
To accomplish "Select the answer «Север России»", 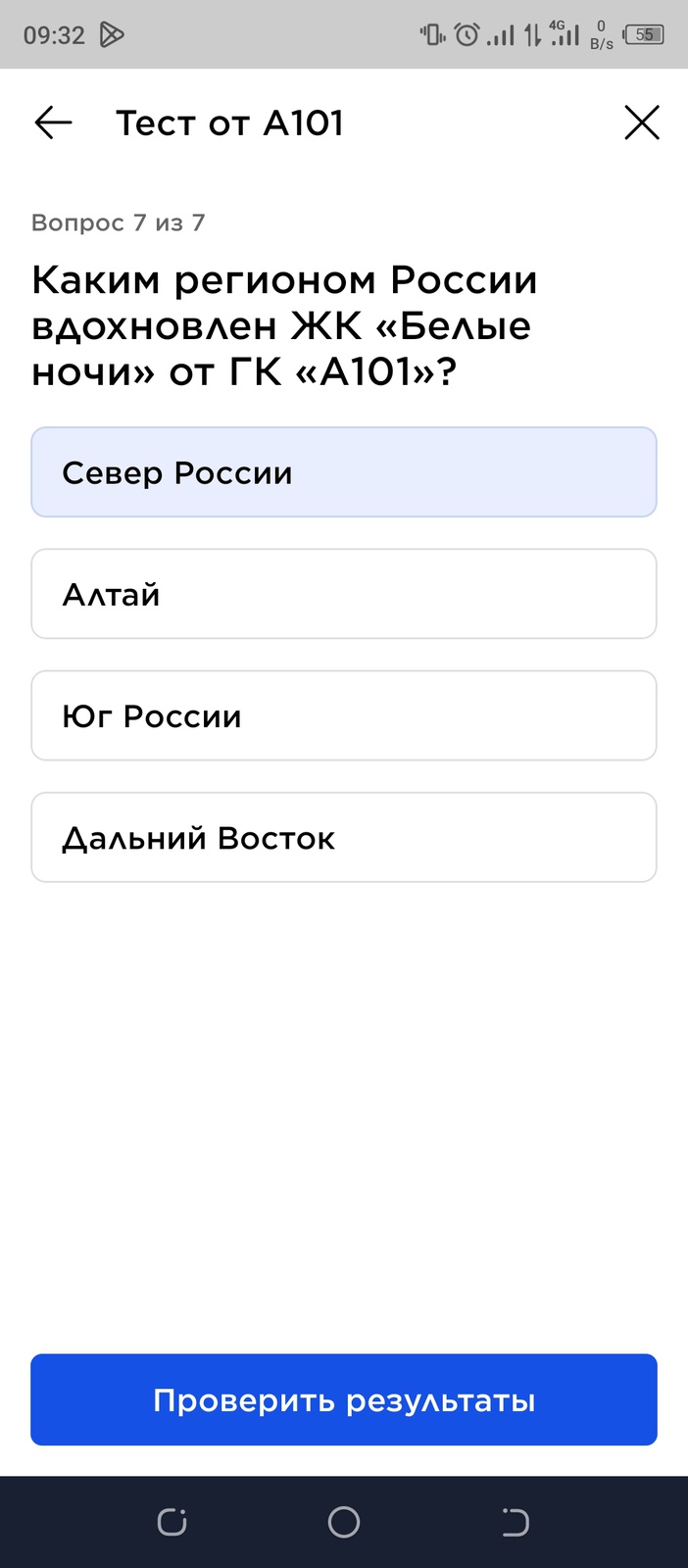I will coord(343,472).
